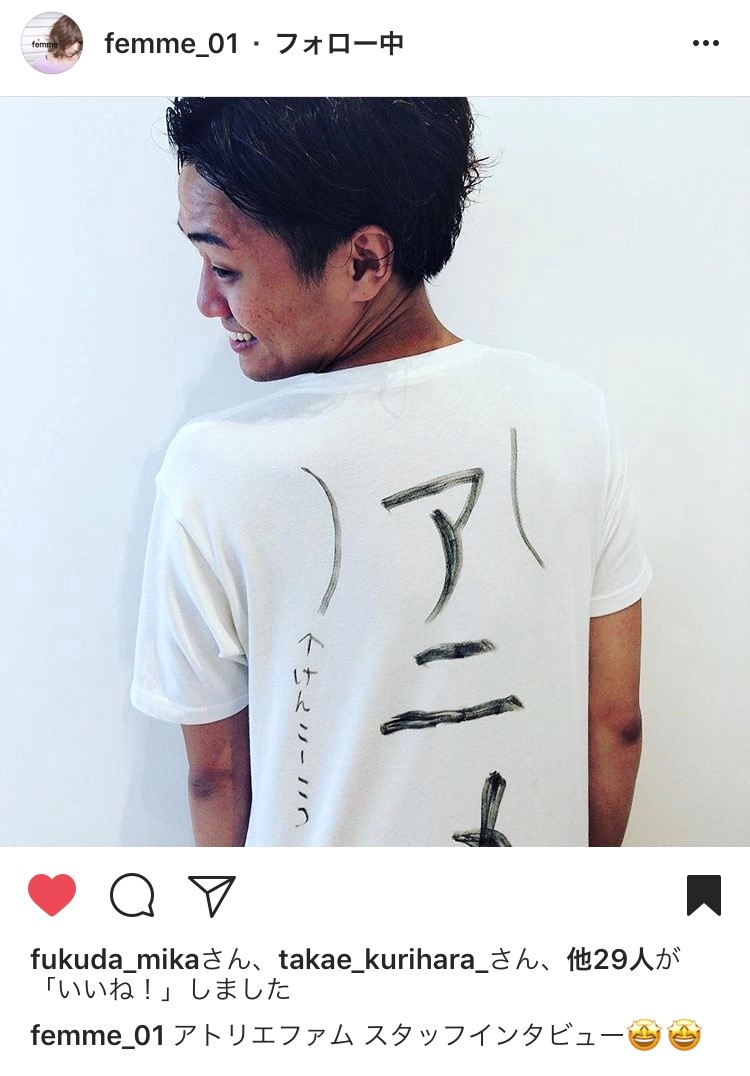
Task: Tap the フォロー中 following button
Action: pos(339,44)
